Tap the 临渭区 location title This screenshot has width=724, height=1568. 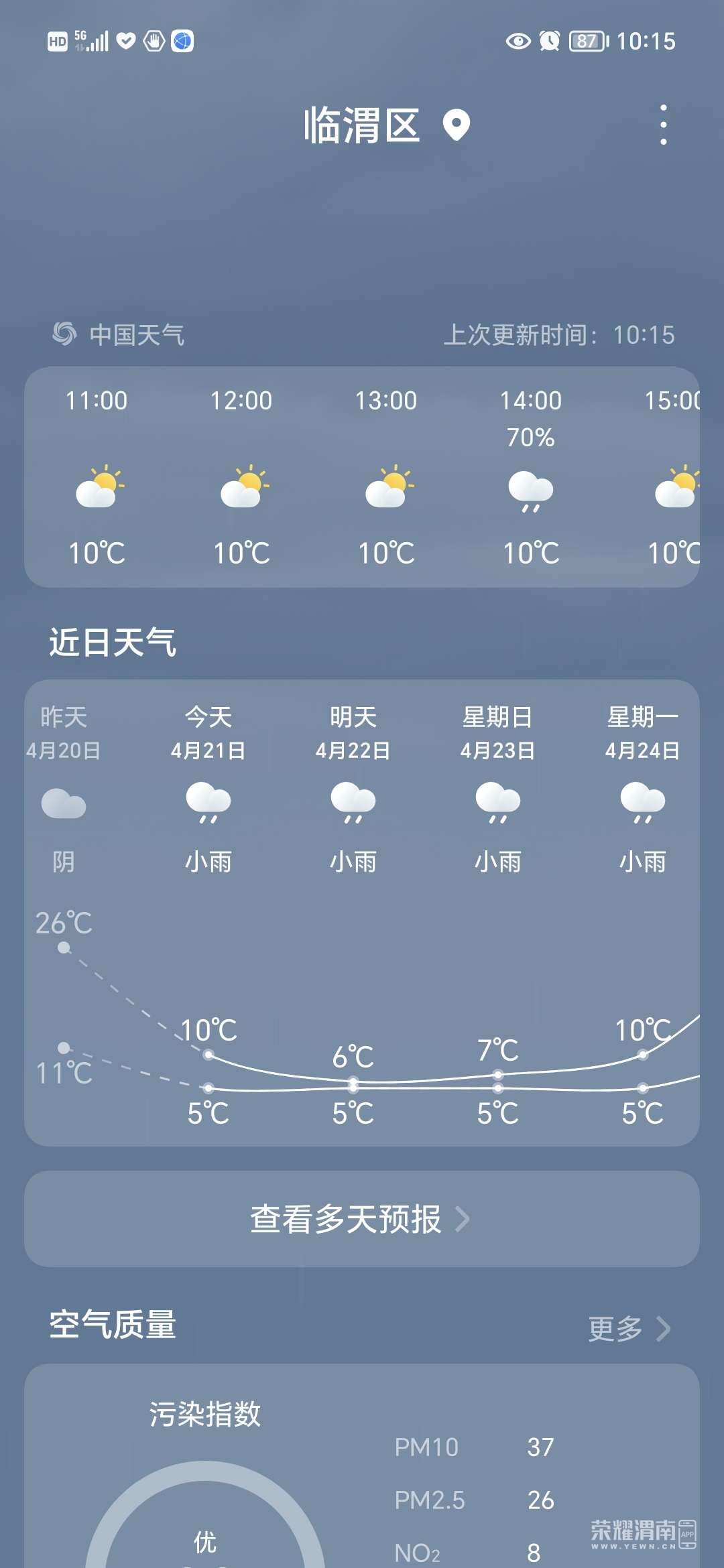tap(362, 125)
